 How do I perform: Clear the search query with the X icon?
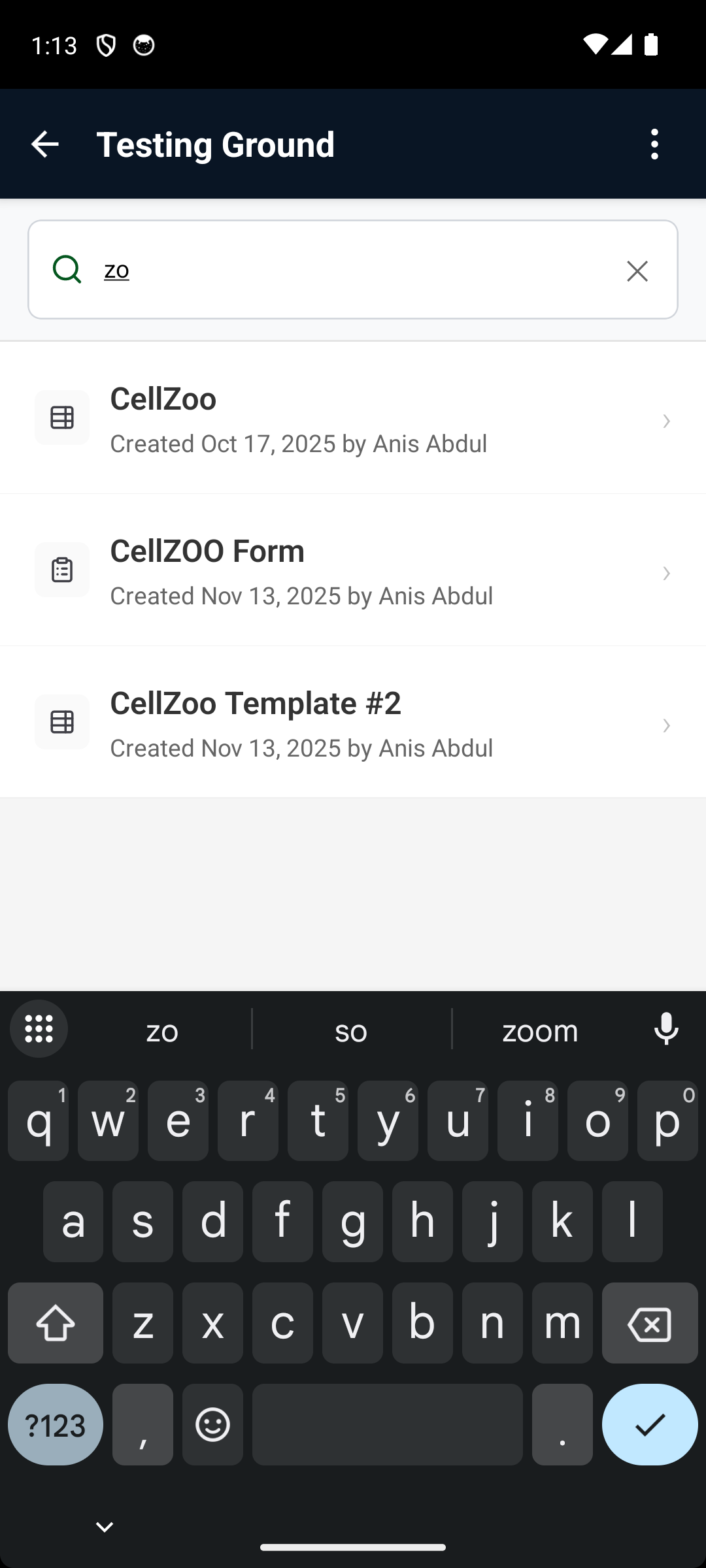point(637,270)
